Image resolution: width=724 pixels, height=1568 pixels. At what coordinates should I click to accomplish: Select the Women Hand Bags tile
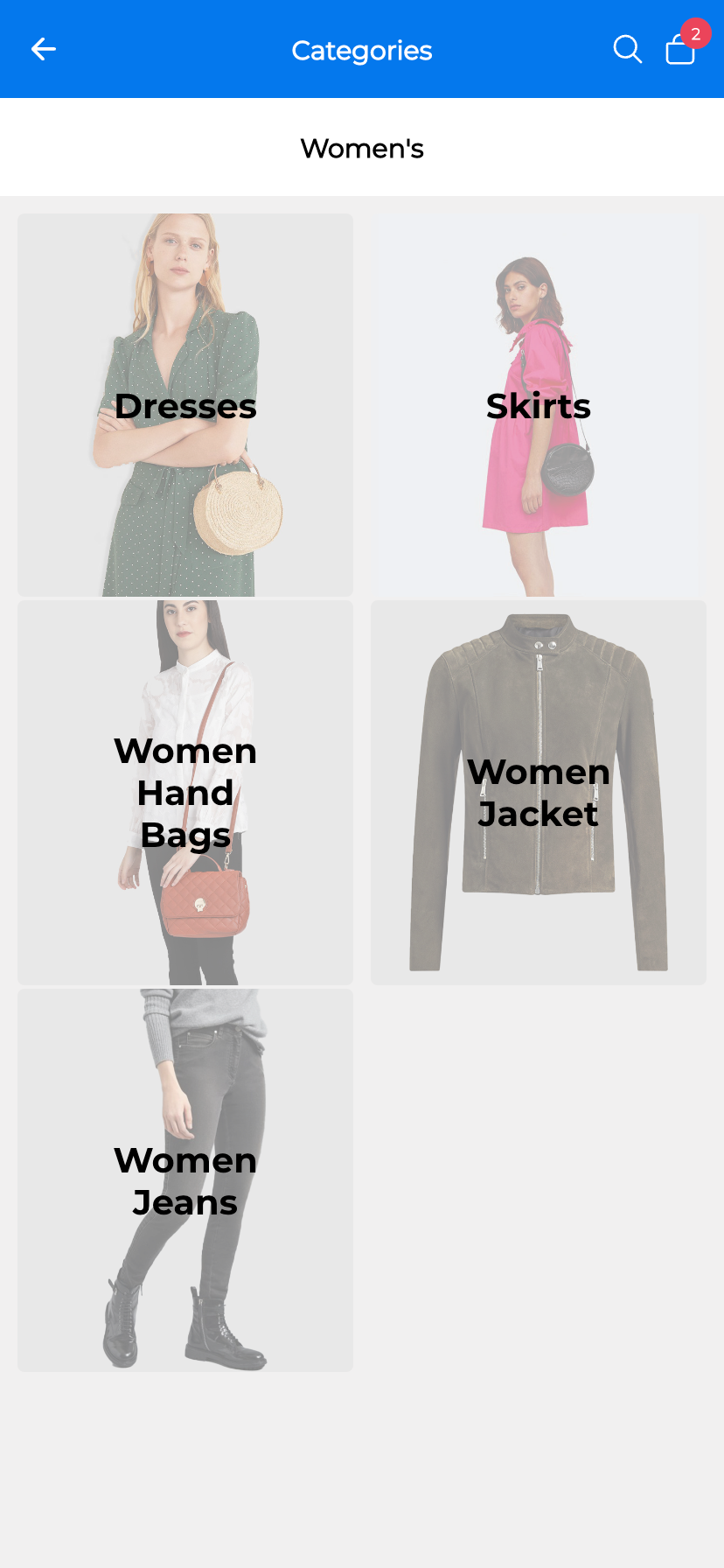[185, 792]
